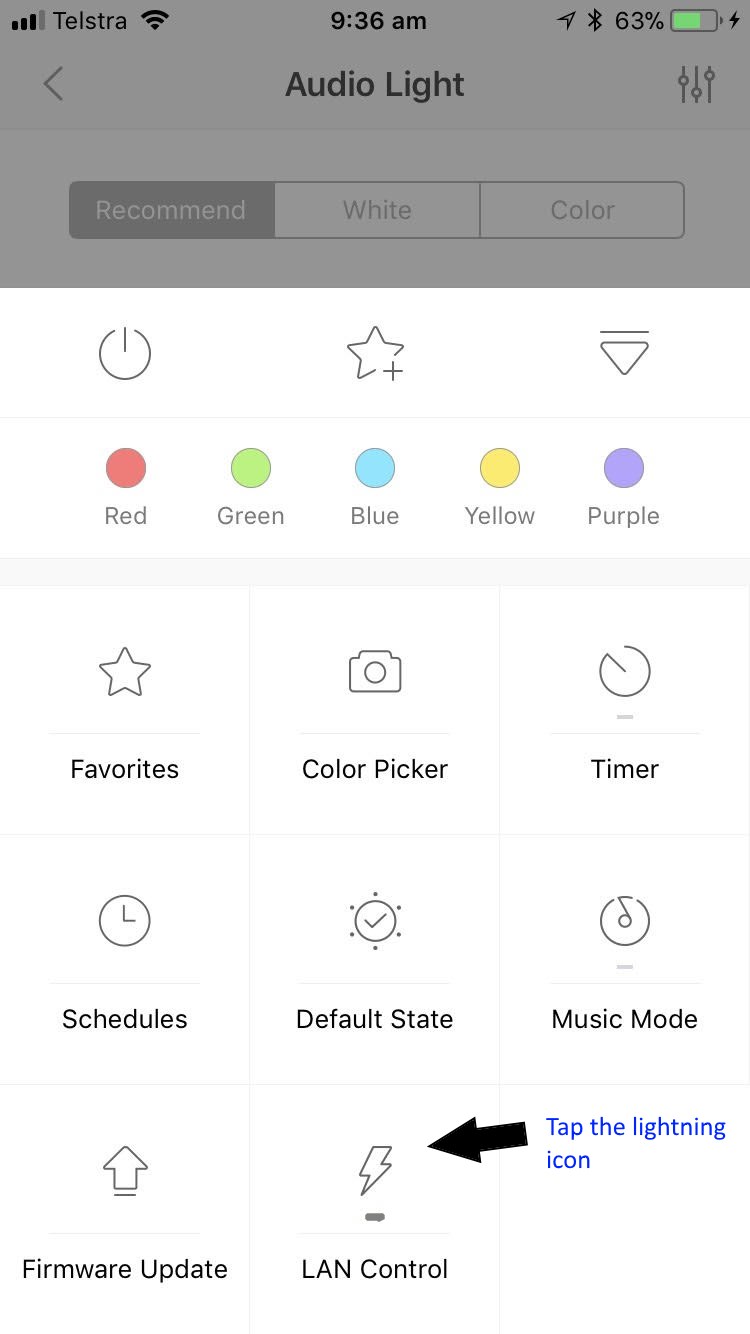
Task: Go back with the top-left arrow
Action: (x=54, y=84)
